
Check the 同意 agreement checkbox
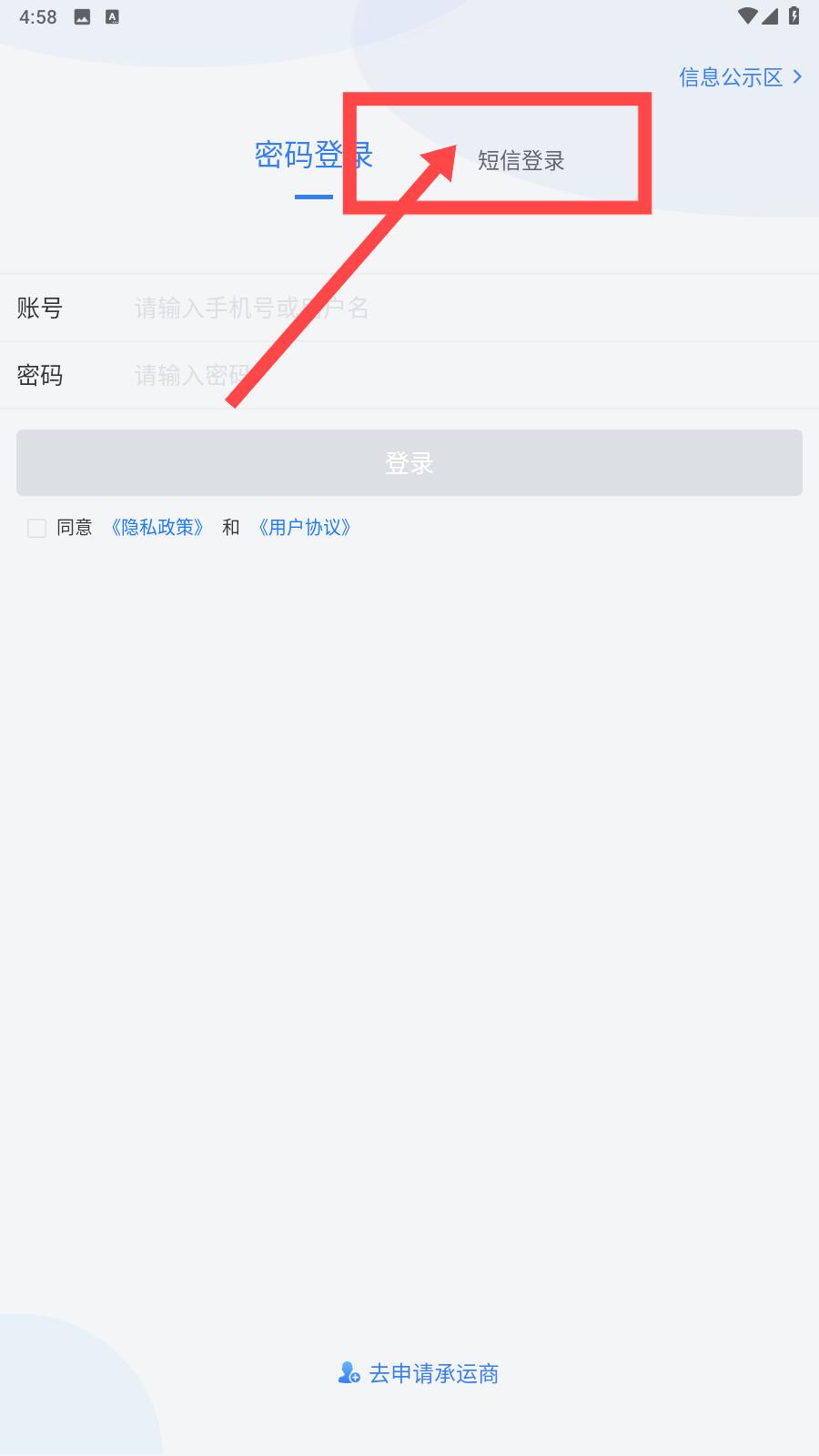pyautogui.click(x=37, y=528)
